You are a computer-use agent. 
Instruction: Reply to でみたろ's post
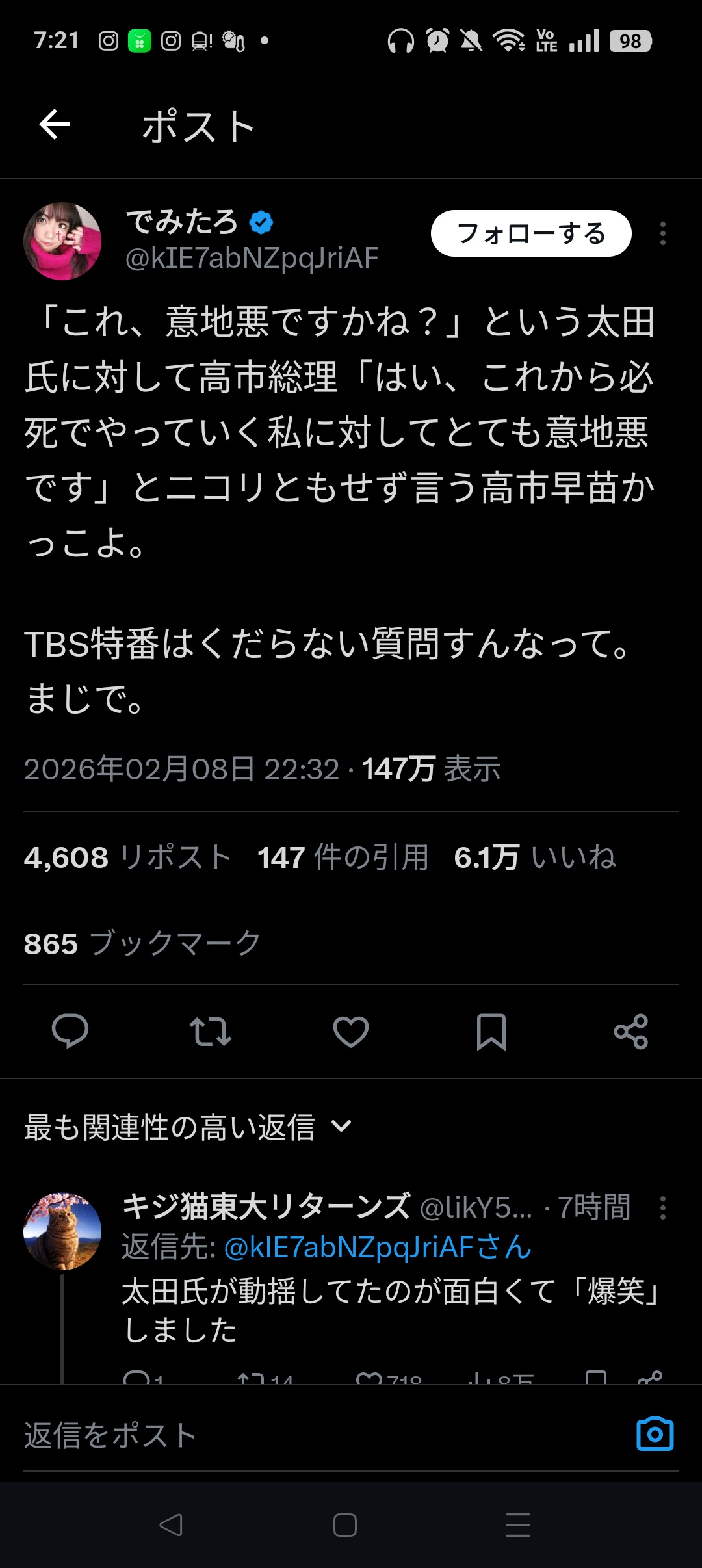70,1031
